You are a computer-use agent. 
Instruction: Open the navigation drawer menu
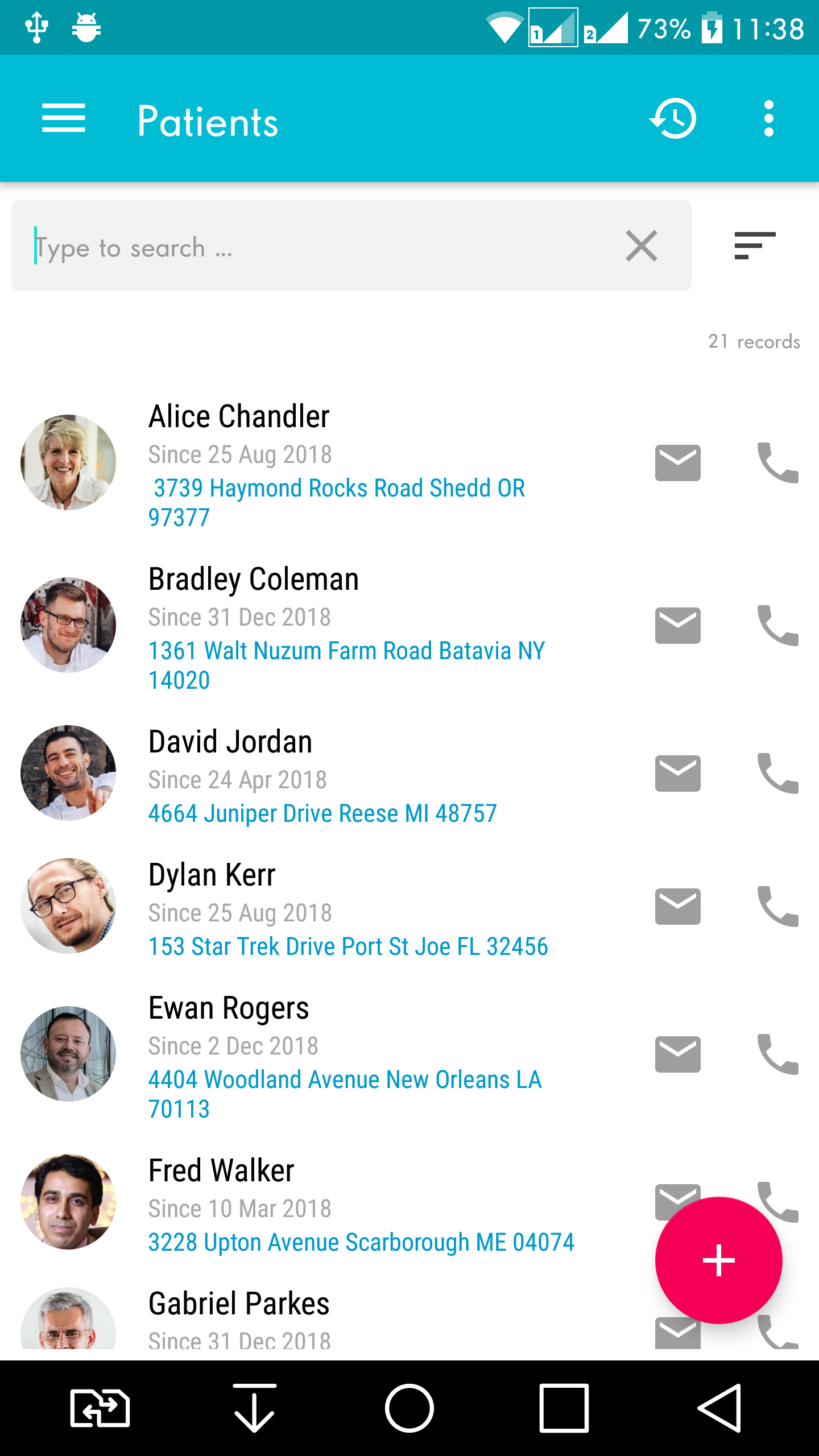click(64, 118)
